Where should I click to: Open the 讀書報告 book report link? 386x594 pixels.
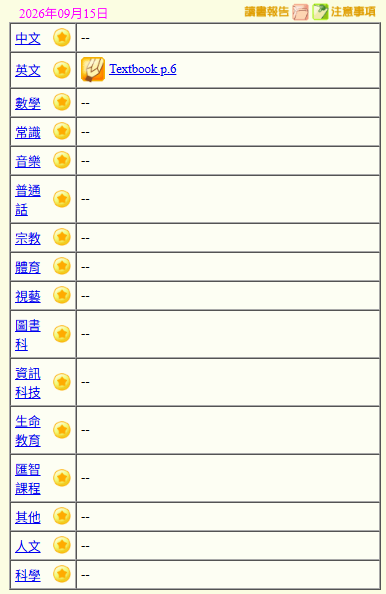point(267,12)
